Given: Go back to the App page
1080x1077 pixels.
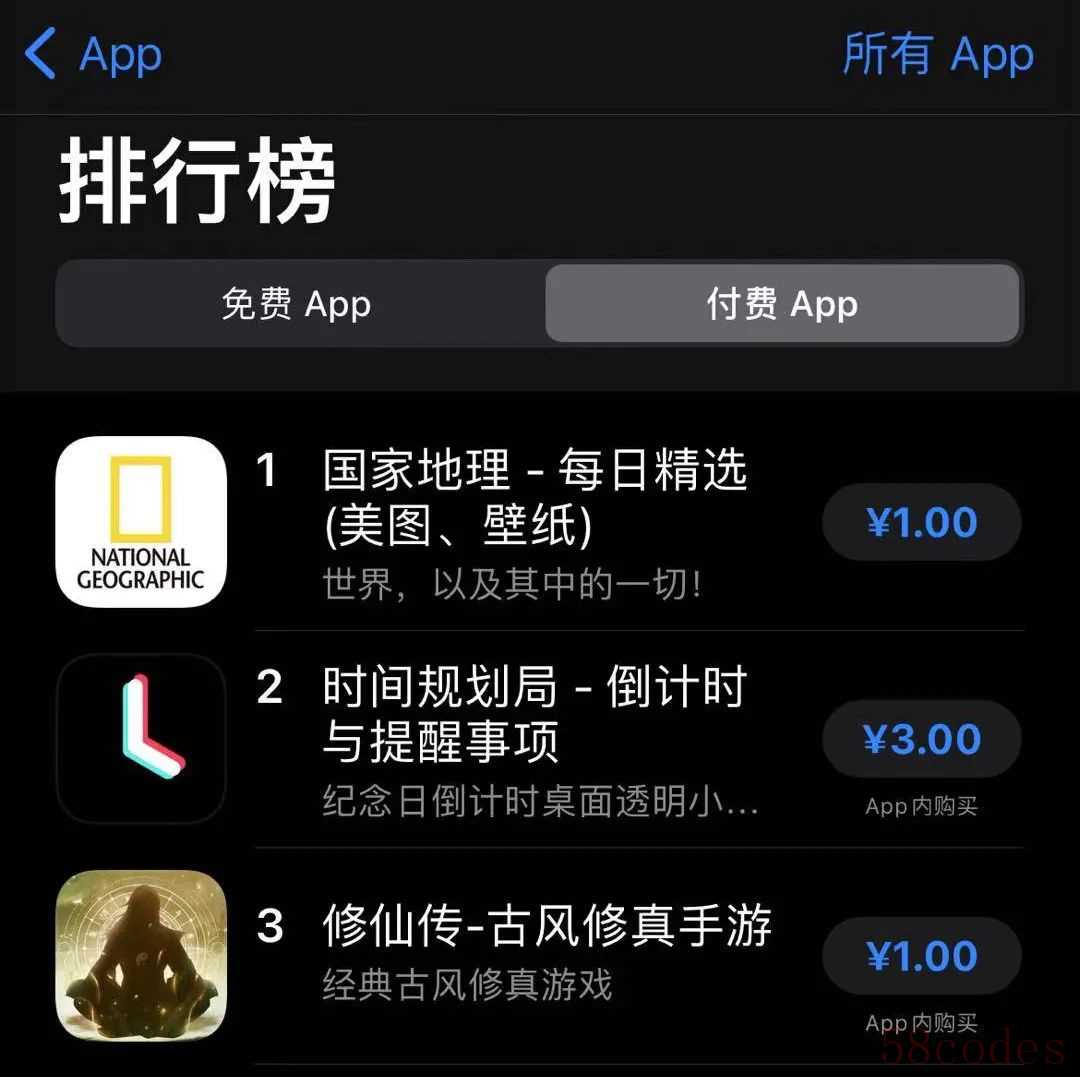Looking at the screenshot, I should [x=95, y=54].
